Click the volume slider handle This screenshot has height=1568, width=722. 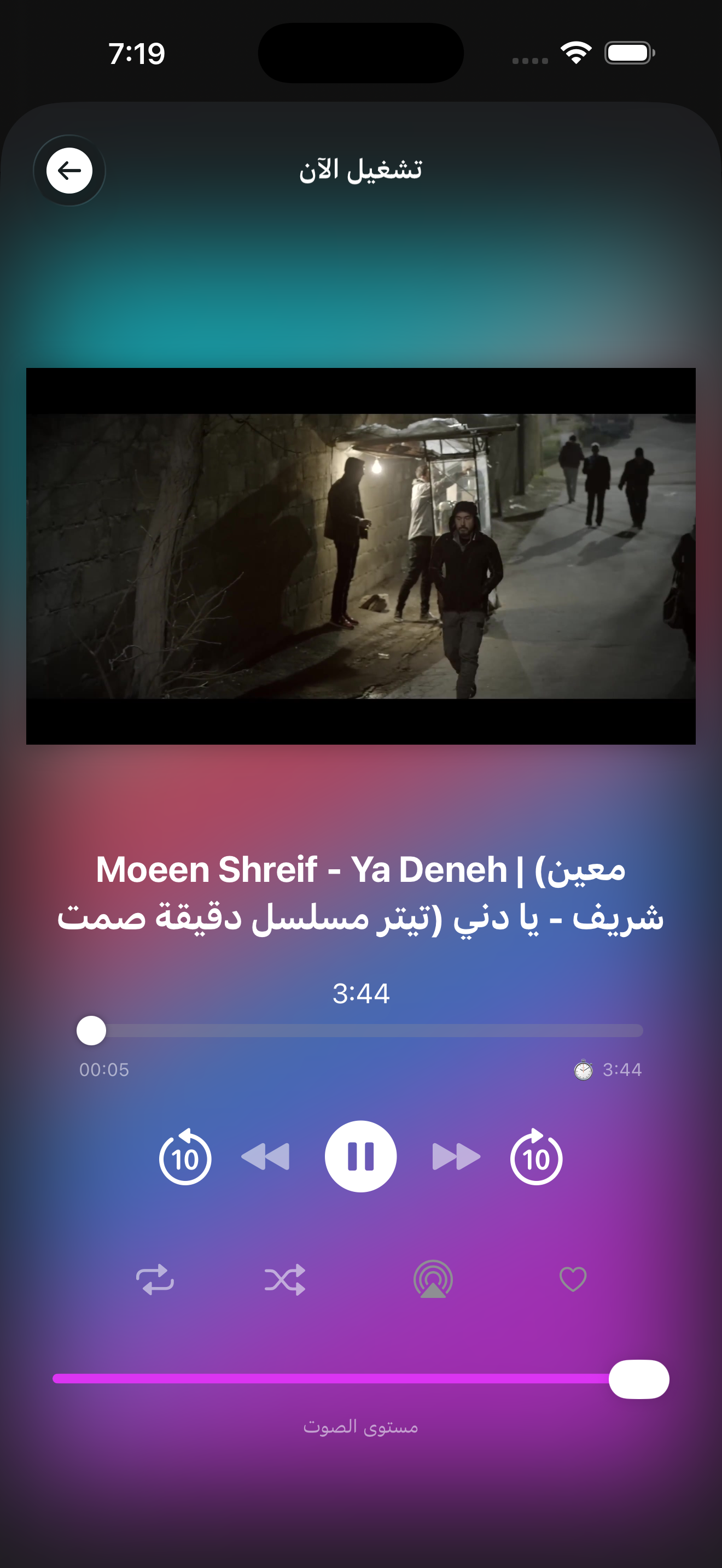639,1379
